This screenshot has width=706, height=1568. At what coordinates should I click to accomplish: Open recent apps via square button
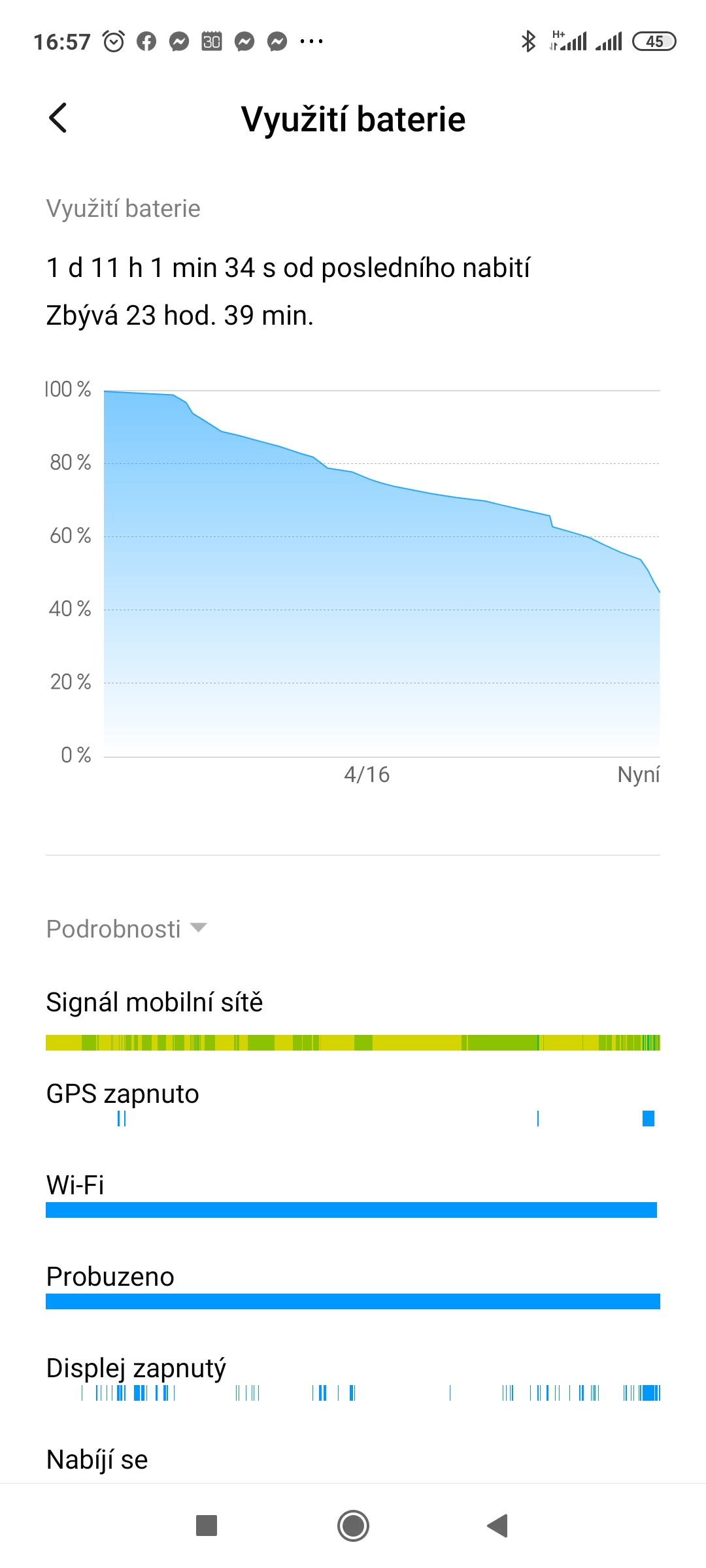207,1526
